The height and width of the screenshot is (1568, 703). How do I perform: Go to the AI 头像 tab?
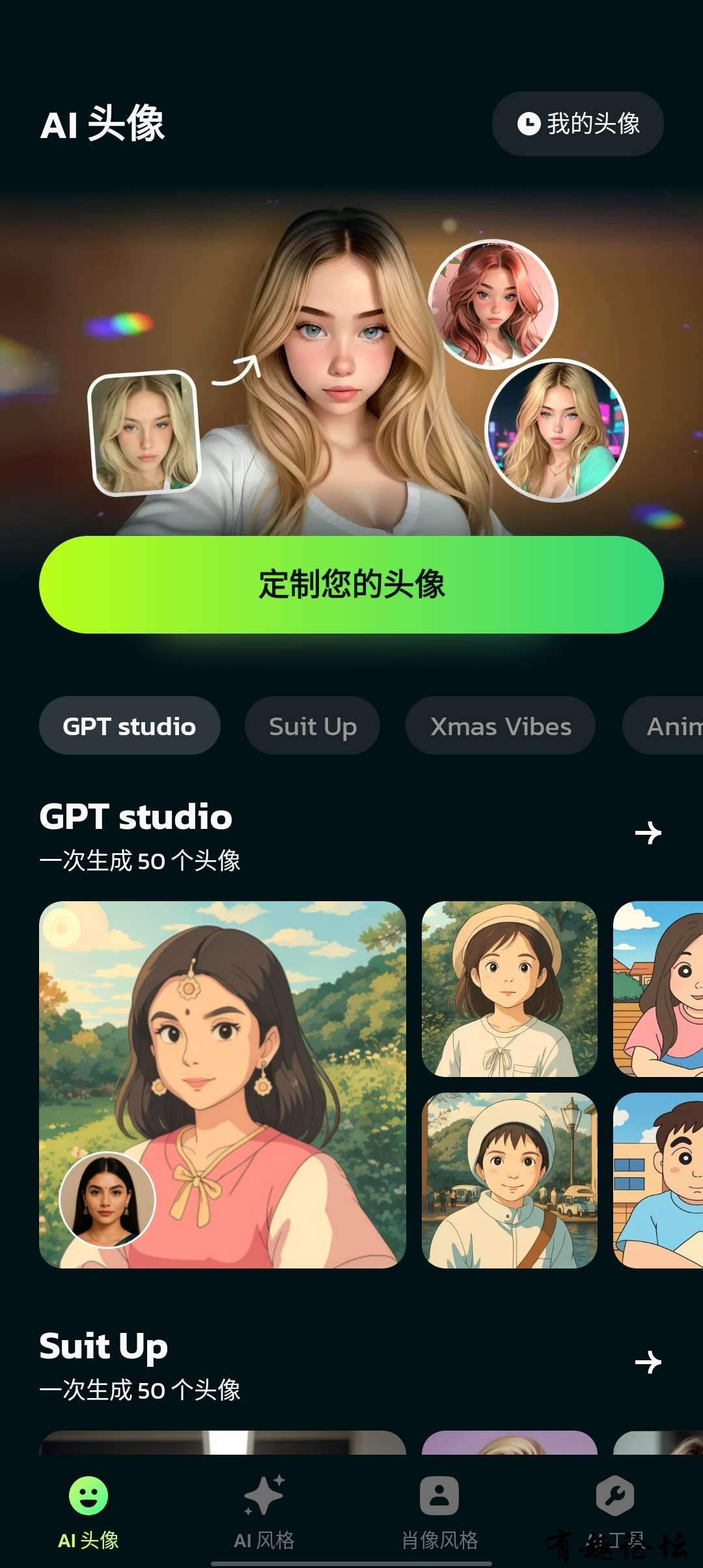click(x=89, y=1512)
